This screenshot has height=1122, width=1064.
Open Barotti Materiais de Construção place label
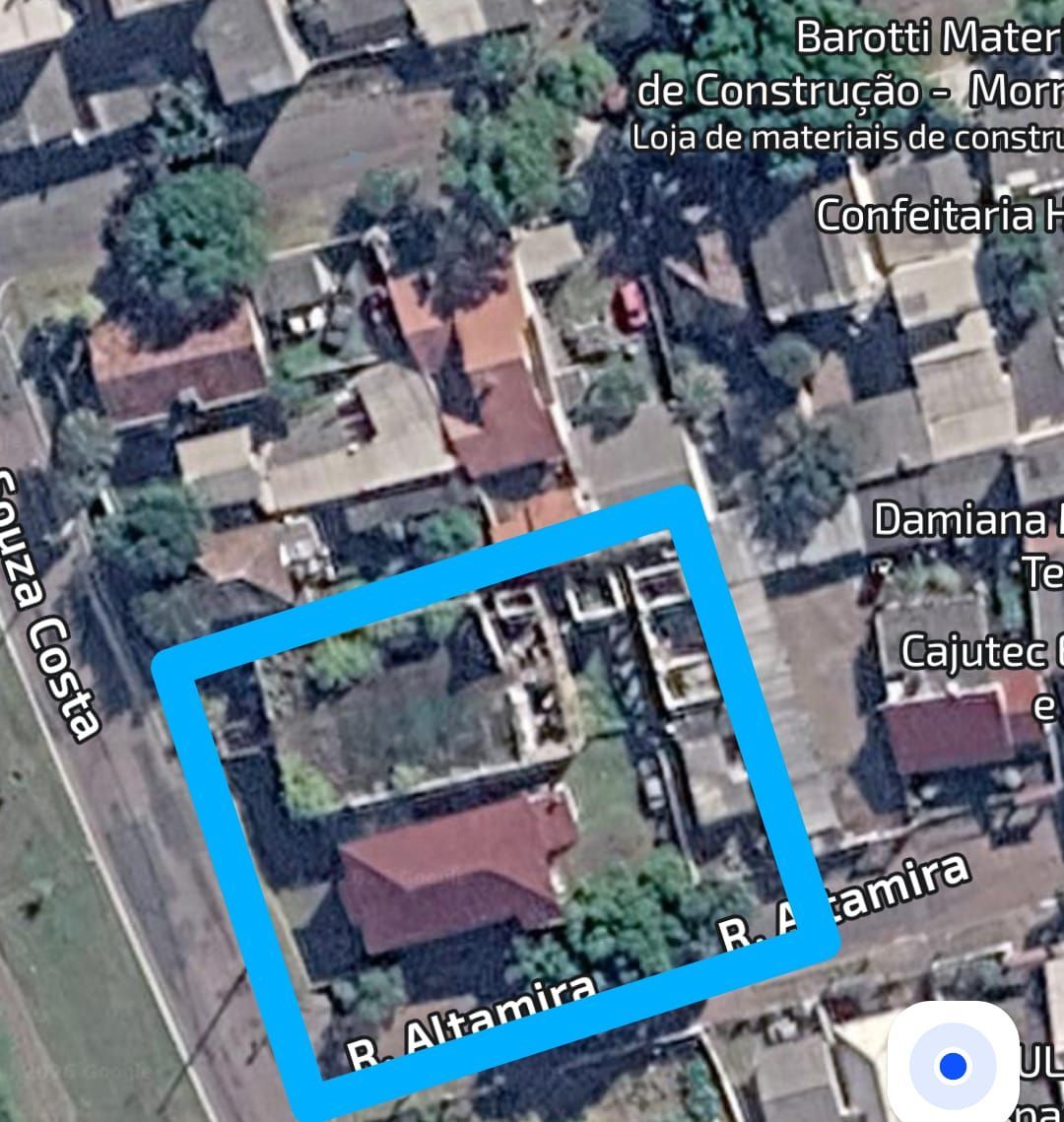[849, 86]
